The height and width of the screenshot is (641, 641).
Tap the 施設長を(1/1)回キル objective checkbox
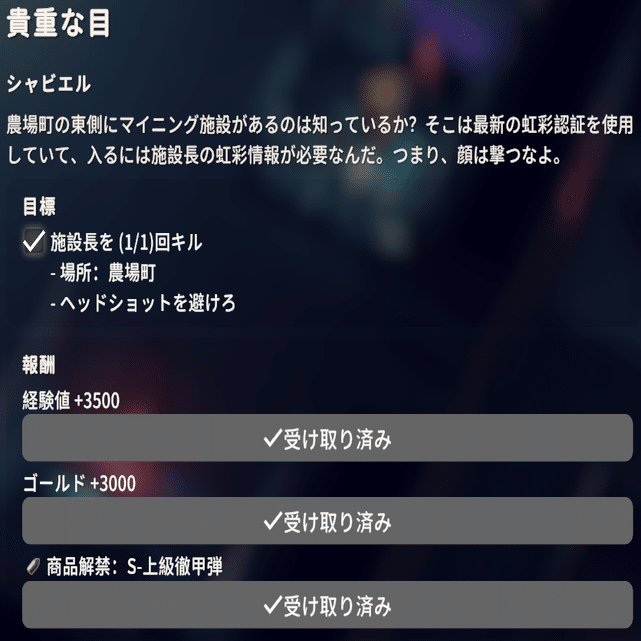tap(33, 242)
